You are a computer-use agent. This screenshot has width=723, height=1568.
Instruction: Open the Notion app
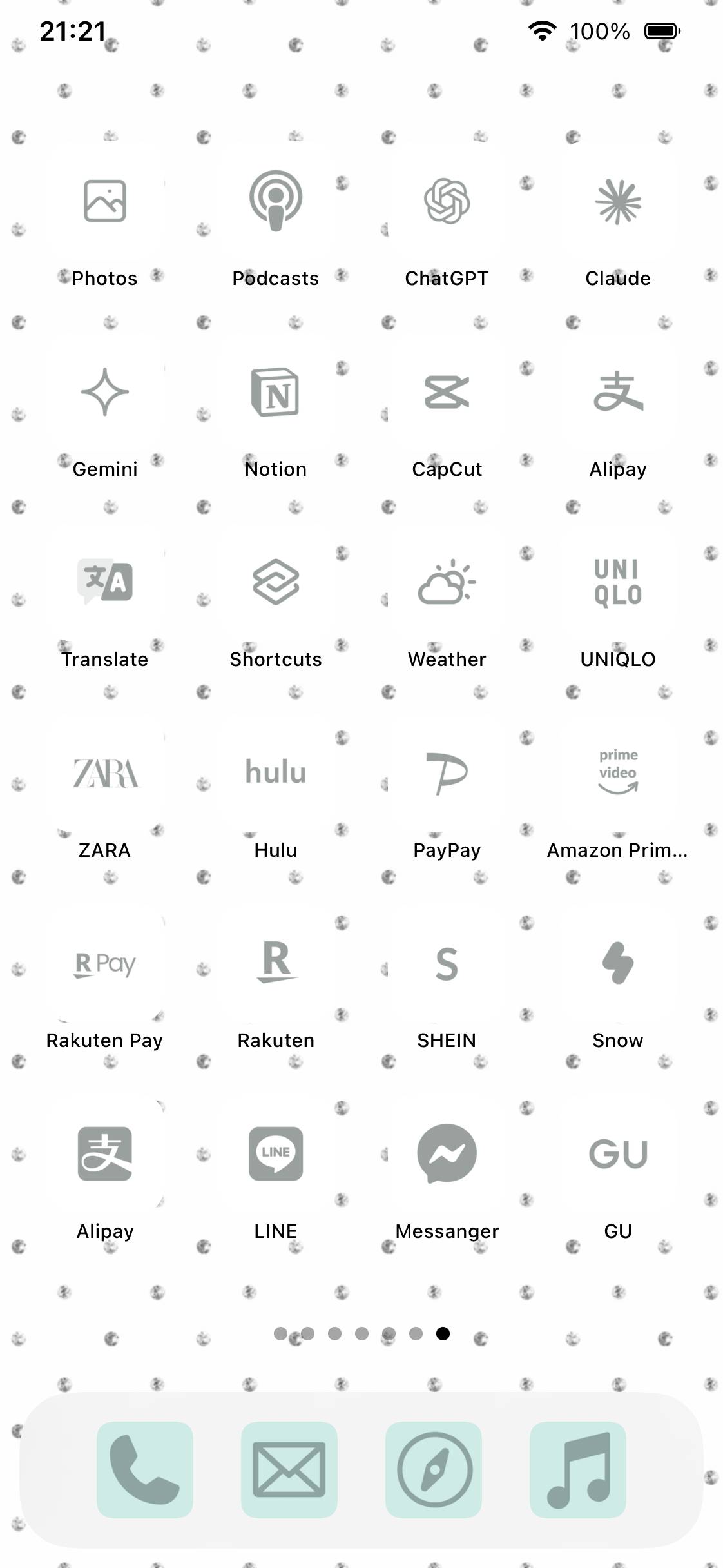point(276,392)
